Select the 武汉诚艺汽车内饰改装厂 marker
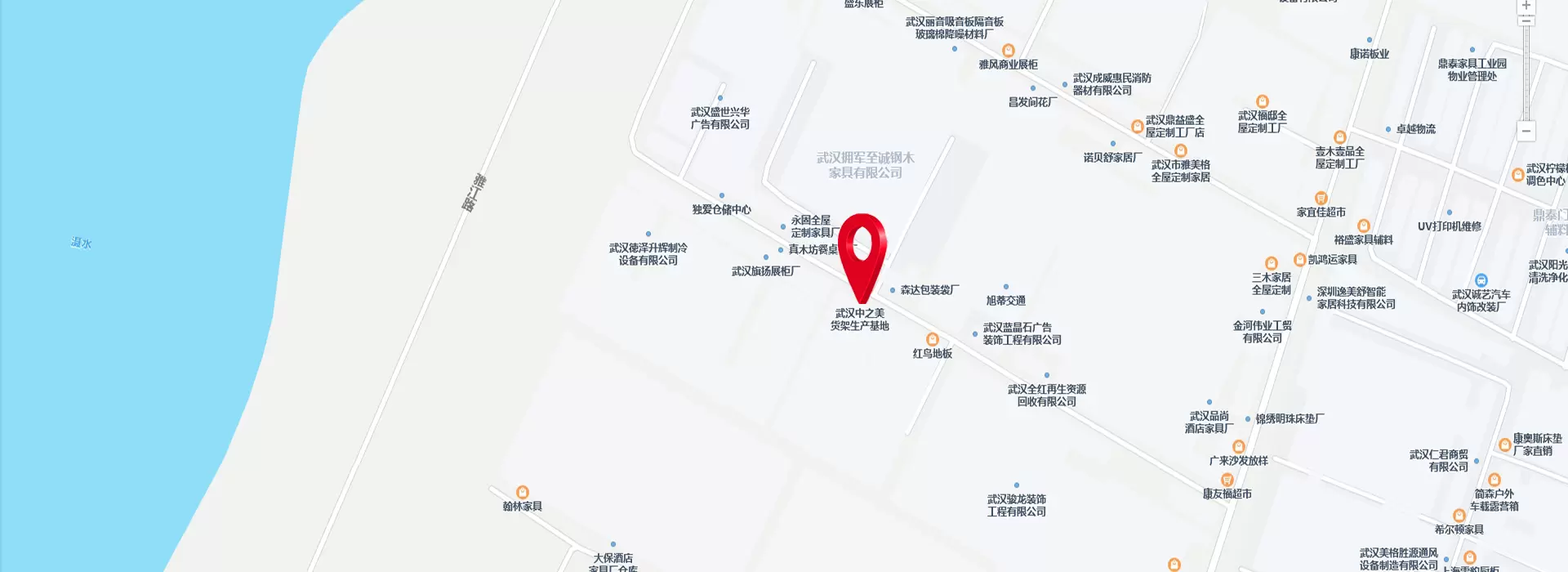Image resolution: width=1568 pixels, height=572 pixels. pos(1481,281)
